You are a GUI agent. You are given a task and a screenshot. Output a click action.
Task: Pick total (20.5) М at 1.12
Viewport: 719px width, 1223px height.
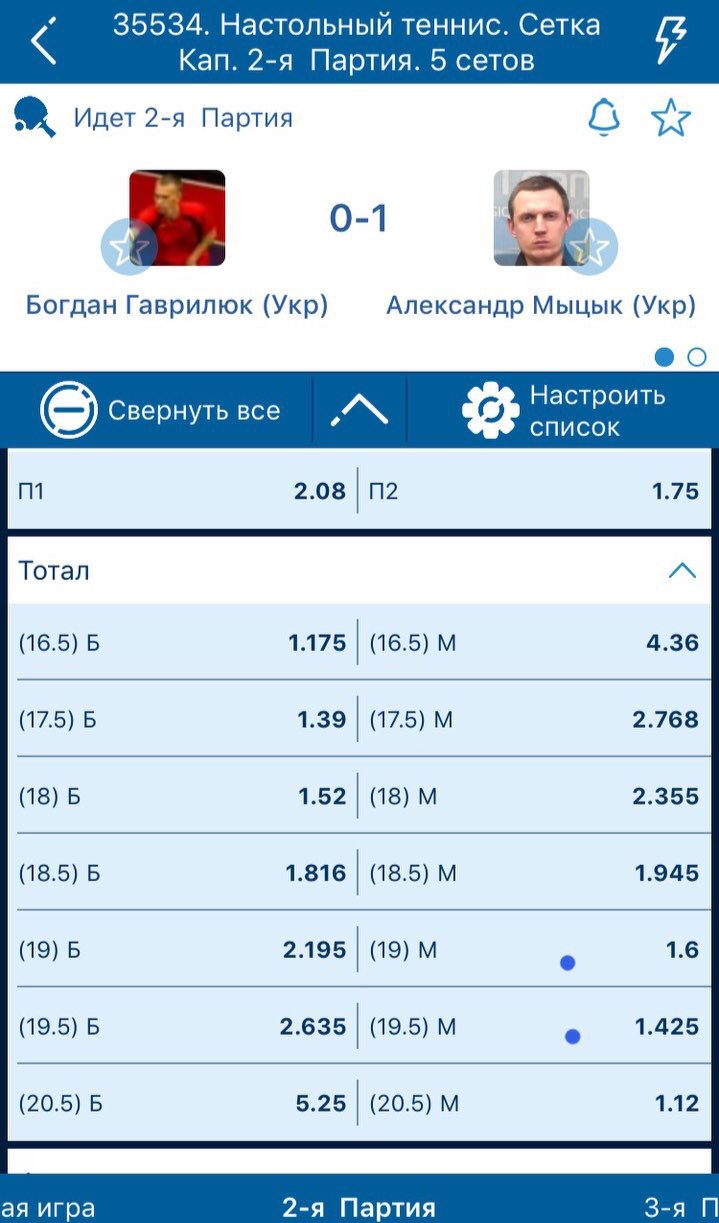point(534,1104)
